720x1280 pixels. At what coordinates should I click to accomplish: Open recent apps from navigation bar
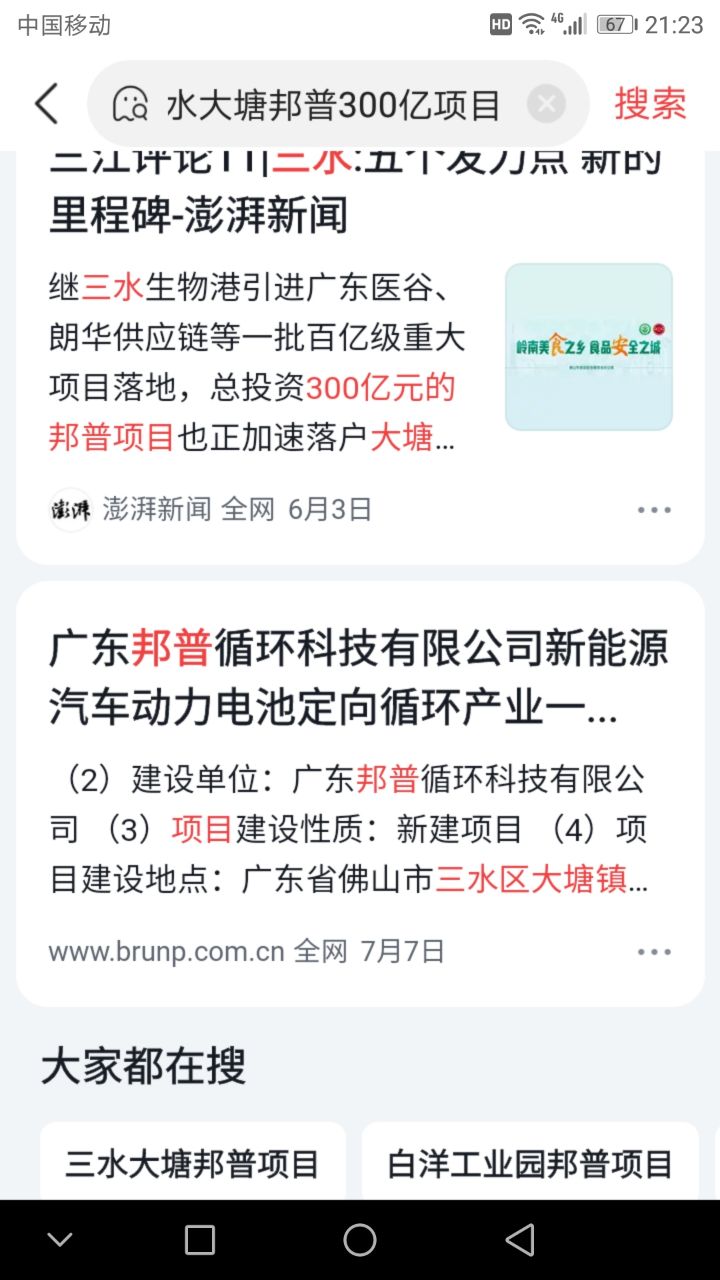(x=200, y=1240)
